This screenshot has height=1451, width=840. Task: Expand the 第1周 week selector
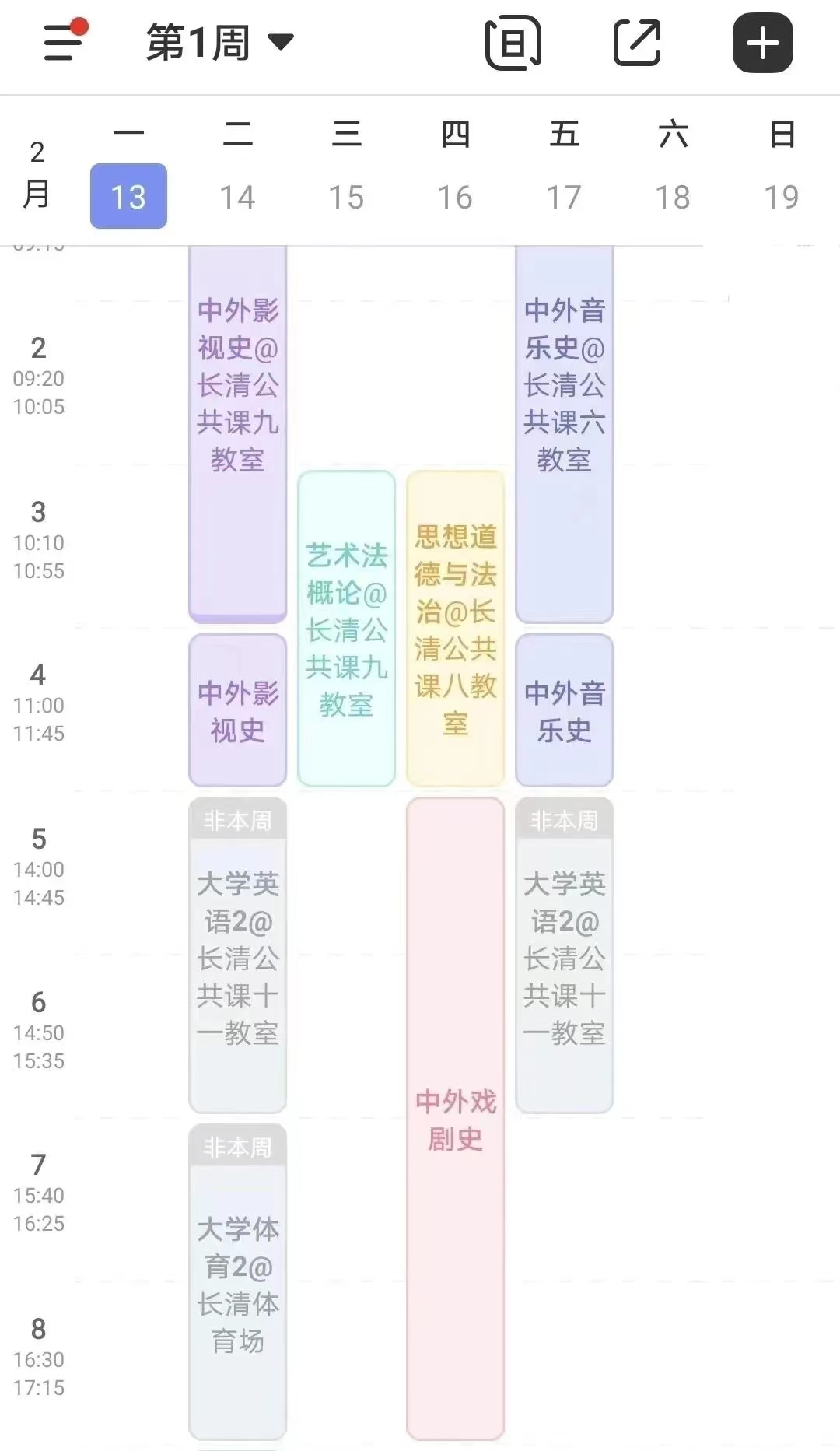point(219,43)
